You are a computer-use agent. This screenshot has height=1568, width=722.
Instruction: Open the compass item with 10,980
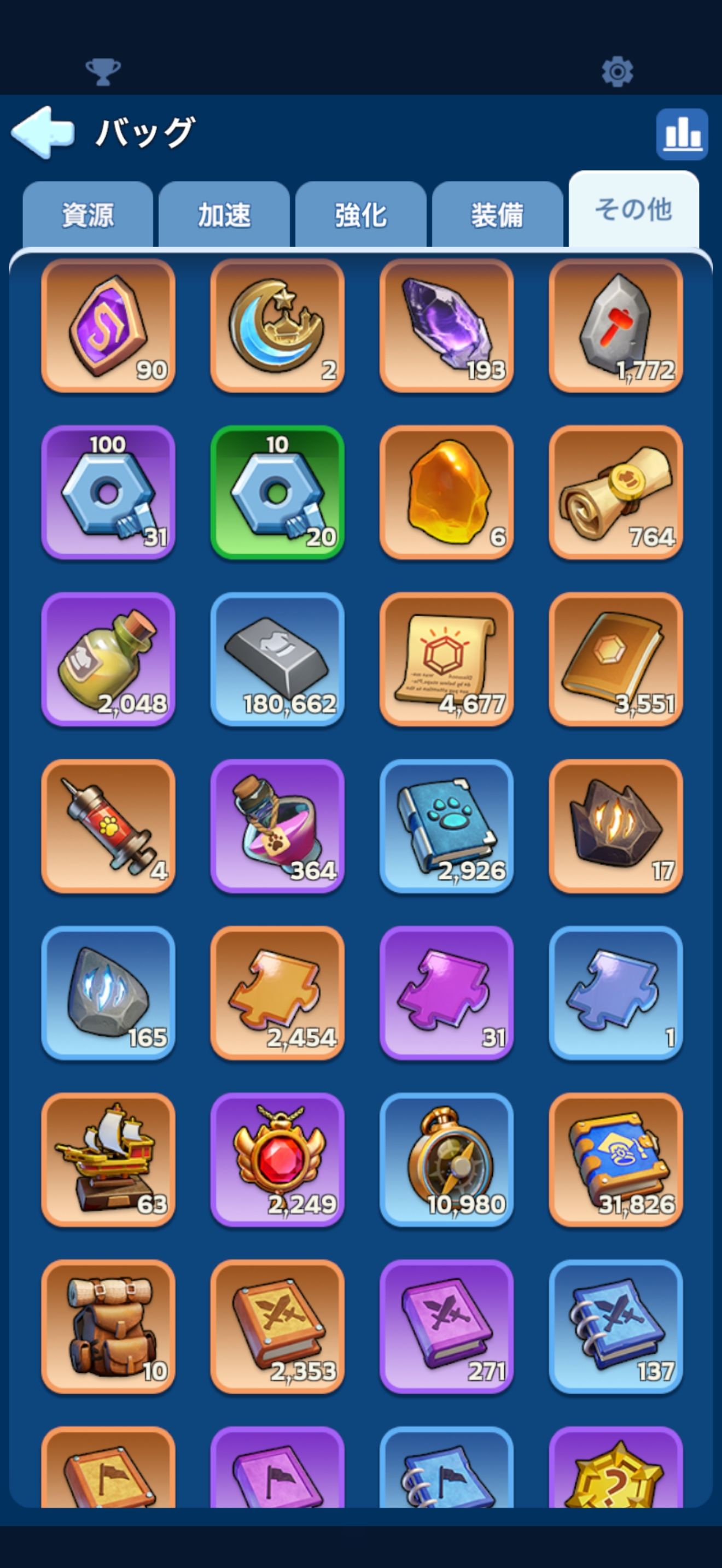pos(446,1160)
